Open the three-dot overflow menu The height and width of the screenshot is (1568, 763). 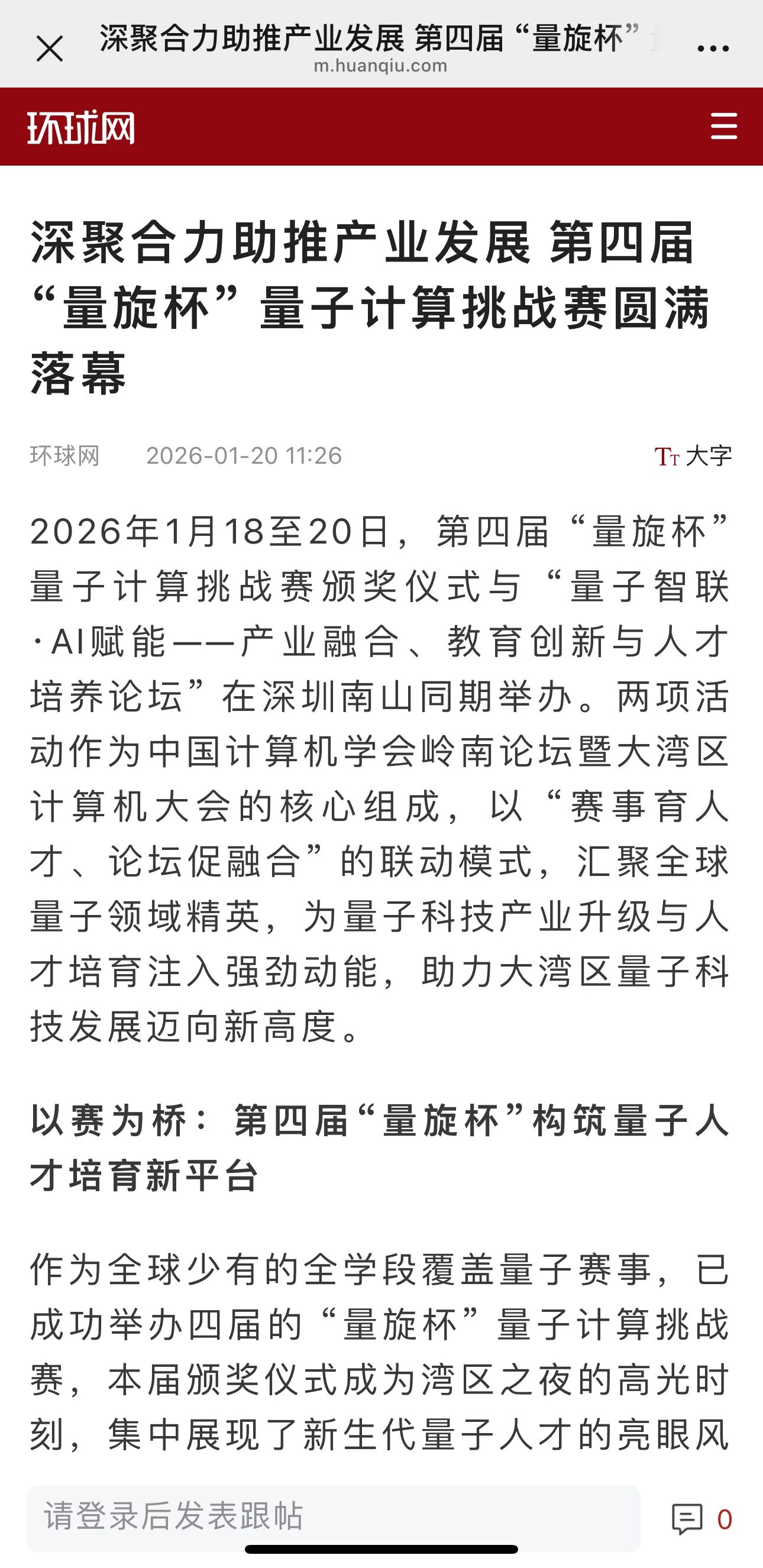pos(713,49)
